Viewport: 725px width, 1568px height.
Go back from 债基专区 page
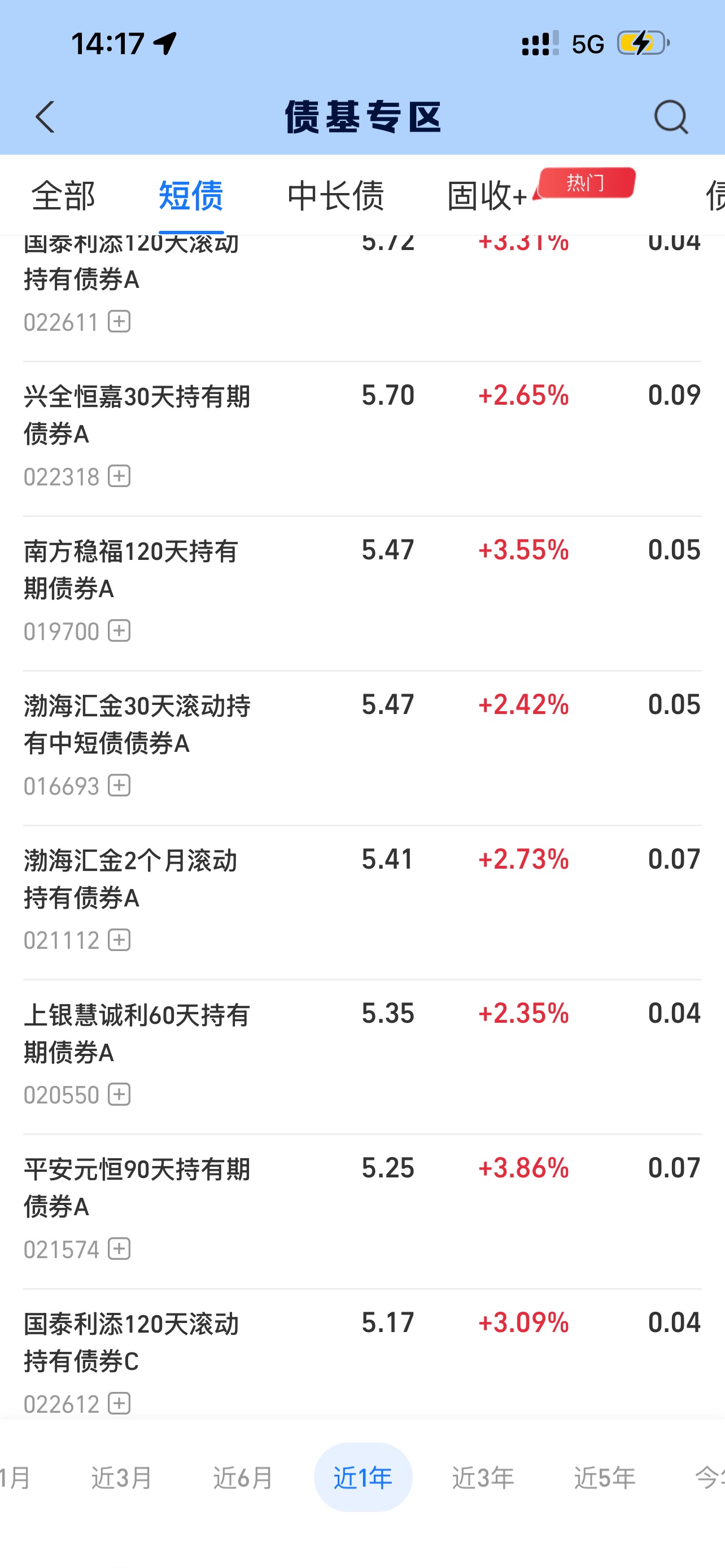[45, 117]
